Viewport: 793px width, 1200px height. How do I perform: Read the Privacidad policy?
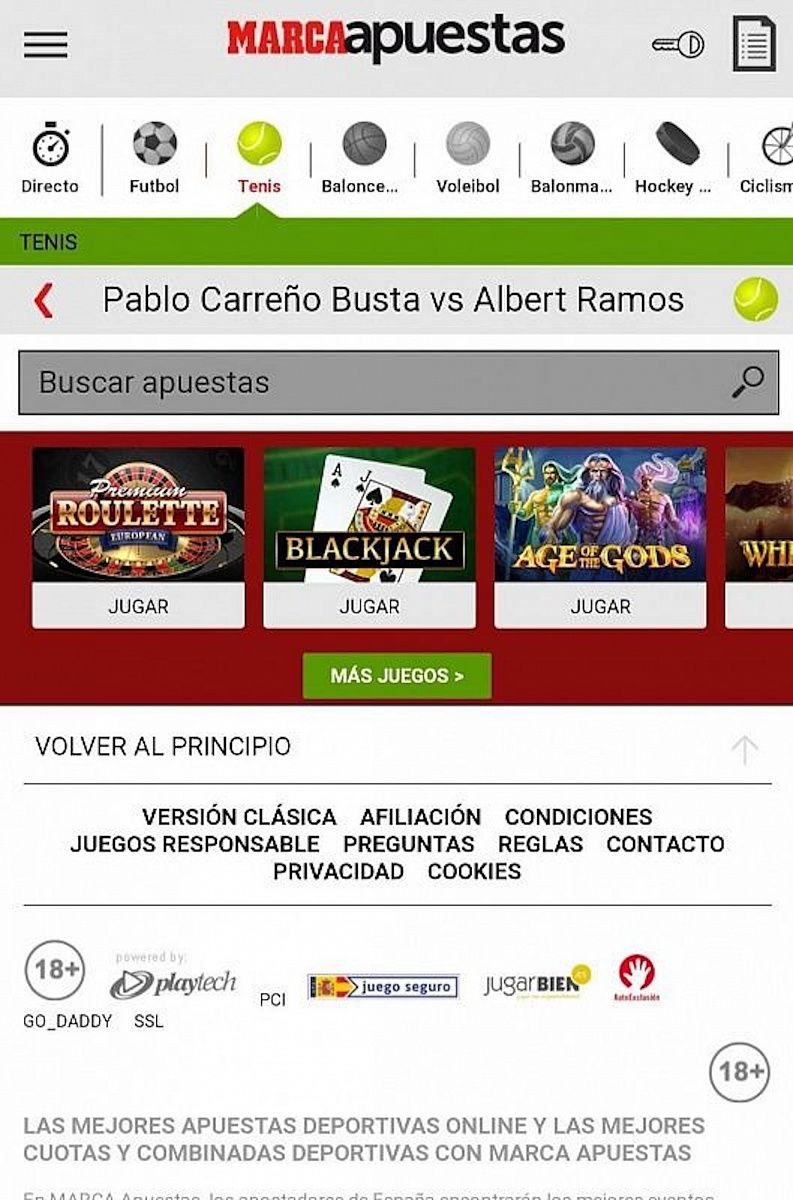point(338,871)
